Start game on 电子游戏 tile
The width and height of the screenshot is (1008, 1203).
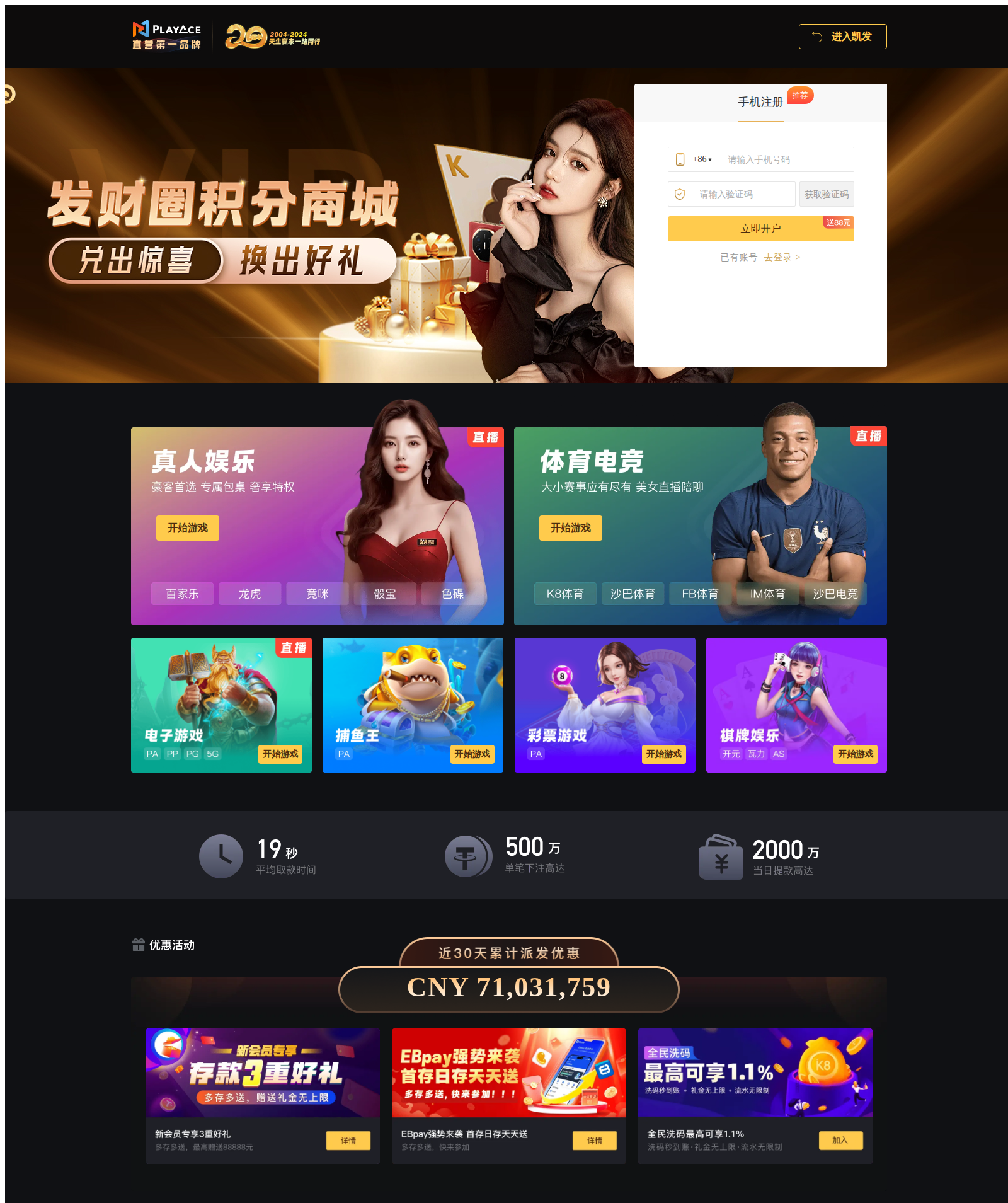point(280,754)
